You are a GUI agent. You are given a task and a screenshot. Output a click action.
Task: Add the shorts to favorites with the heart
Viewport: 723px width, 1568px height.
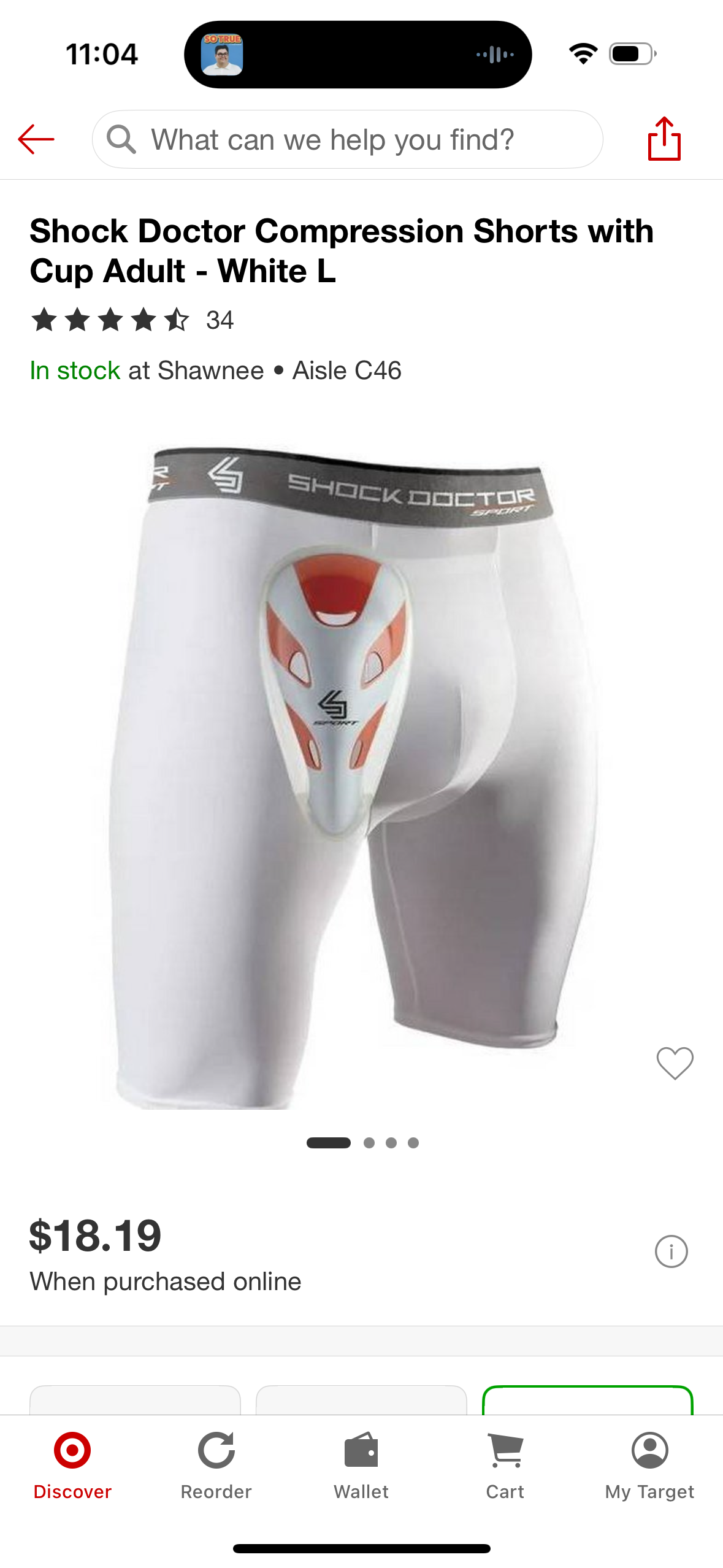pos(675,1063)
